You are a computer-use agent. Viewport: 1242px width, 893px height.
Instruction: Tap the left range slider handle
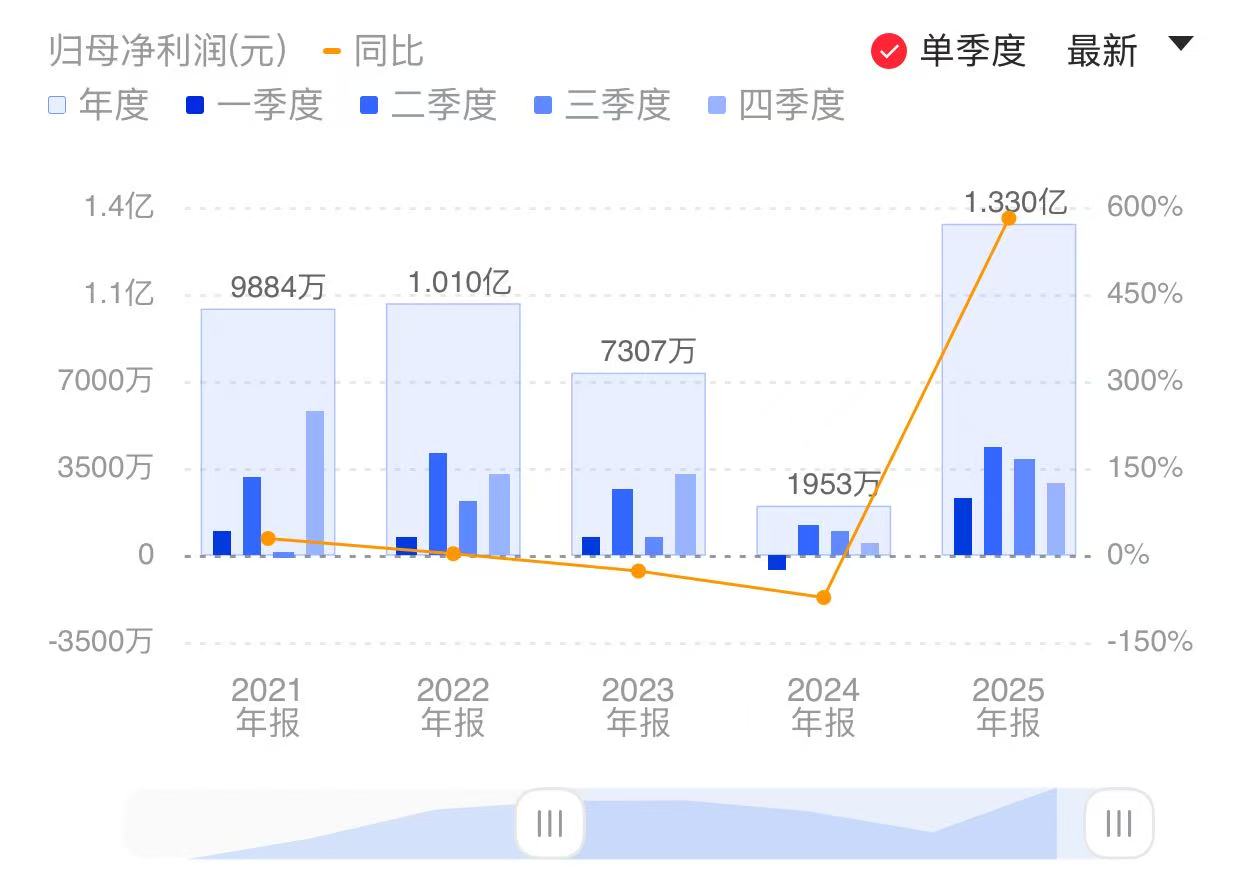[x=549, y=823]
